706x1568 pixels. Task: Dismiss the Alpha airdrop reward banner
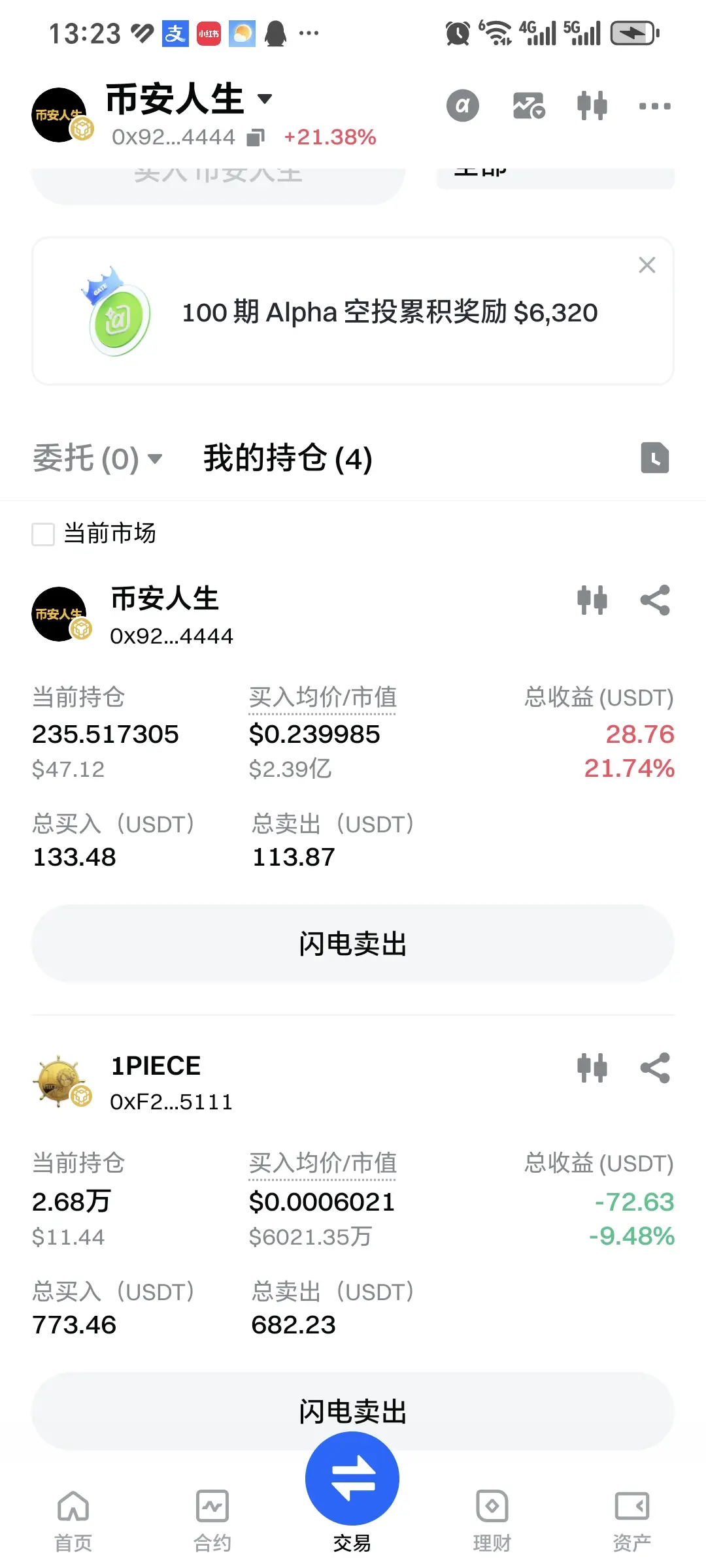647,265
